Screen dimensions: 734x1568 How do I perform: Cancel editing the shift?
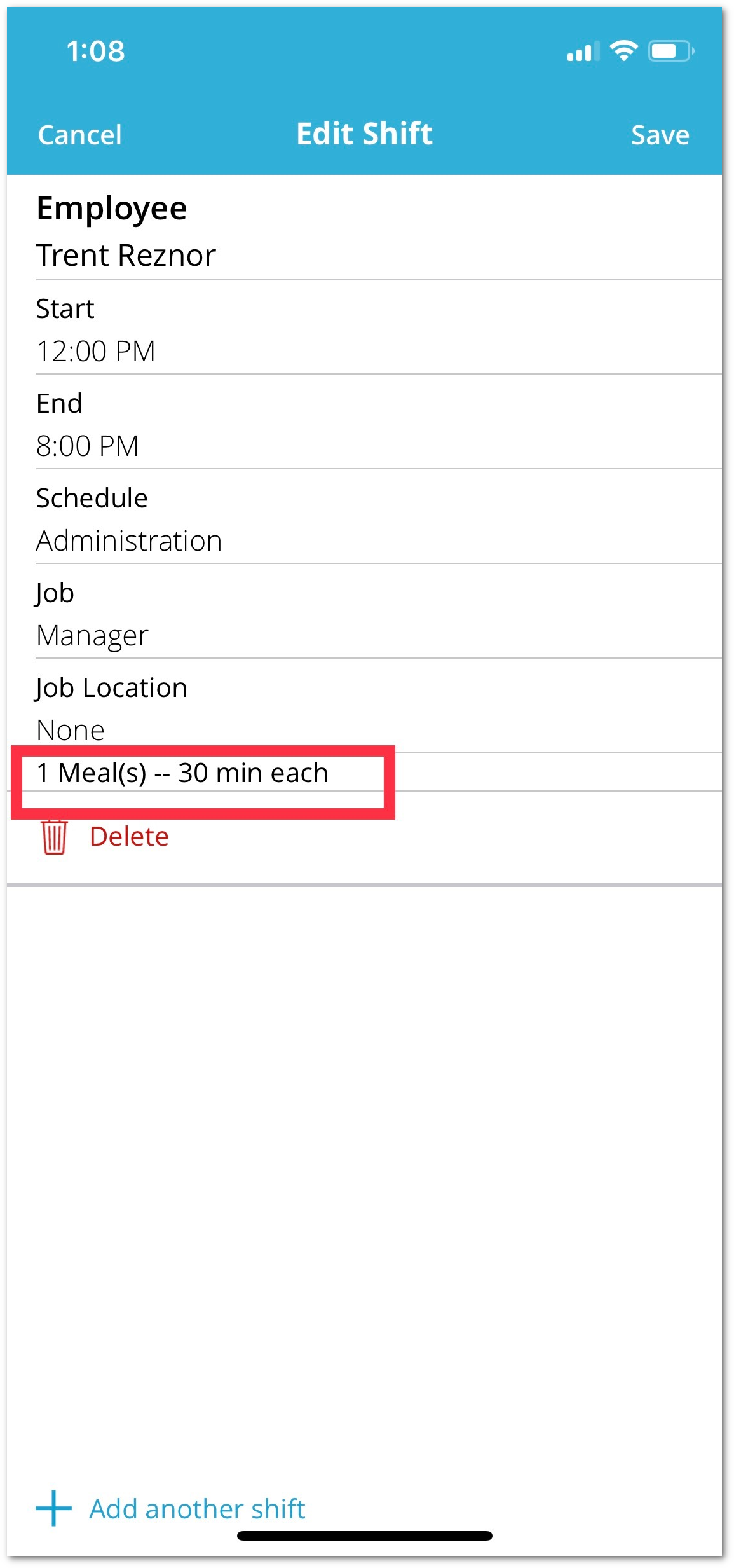[x=79, y=135]
